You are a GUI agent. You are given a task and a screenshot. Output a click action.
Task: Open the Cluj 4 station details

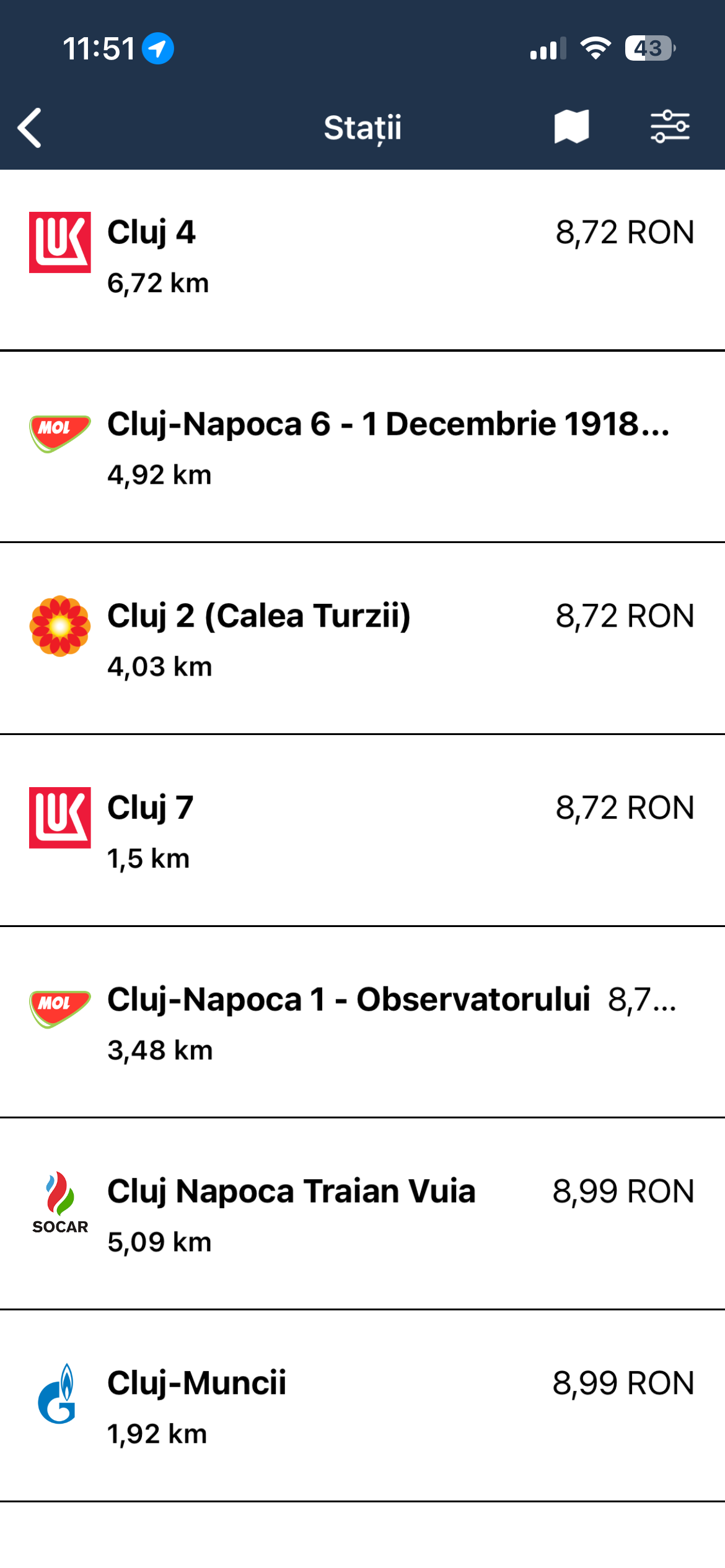click(362, 257)
